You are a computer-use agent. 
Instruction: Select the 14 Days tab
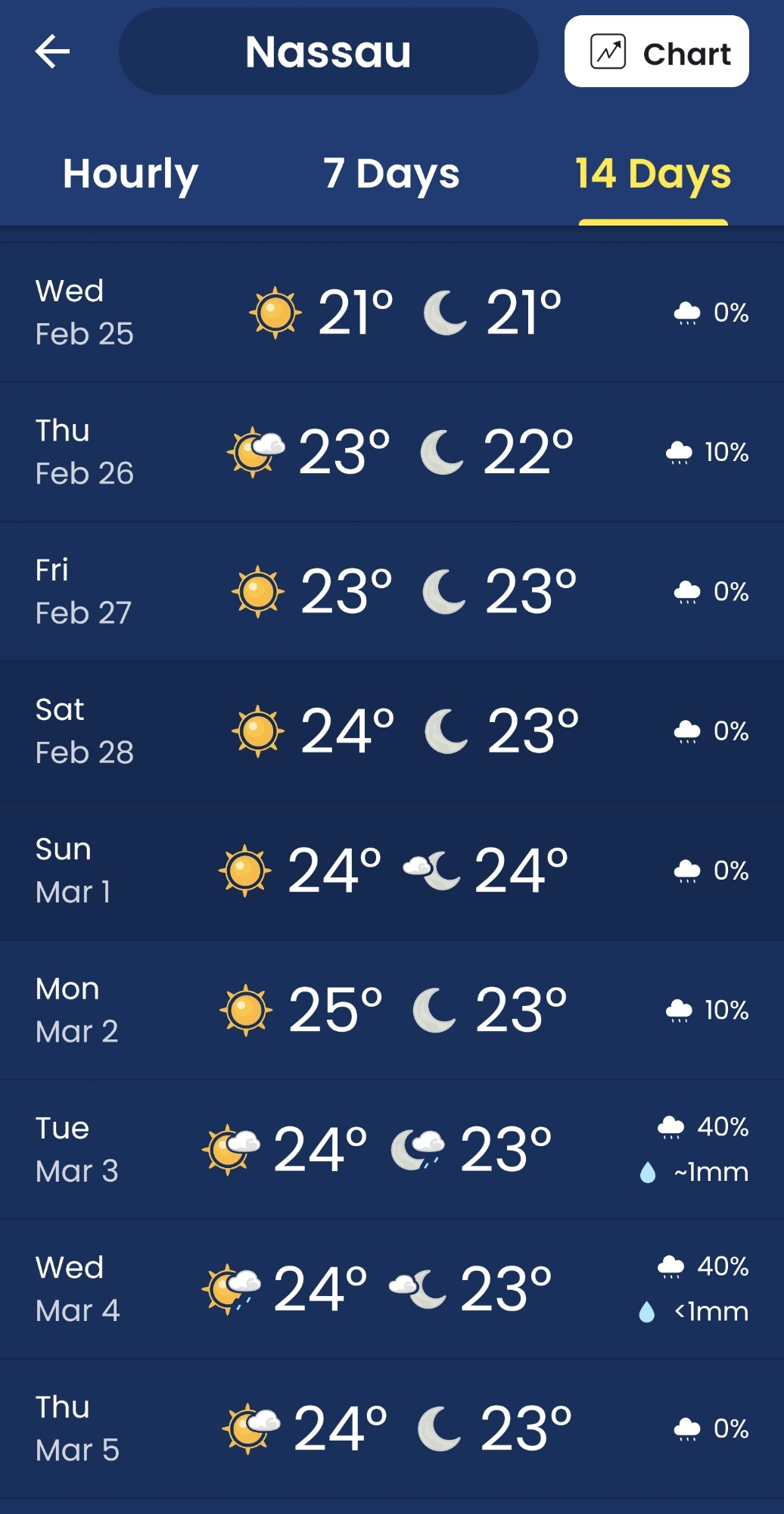(652, 174)
